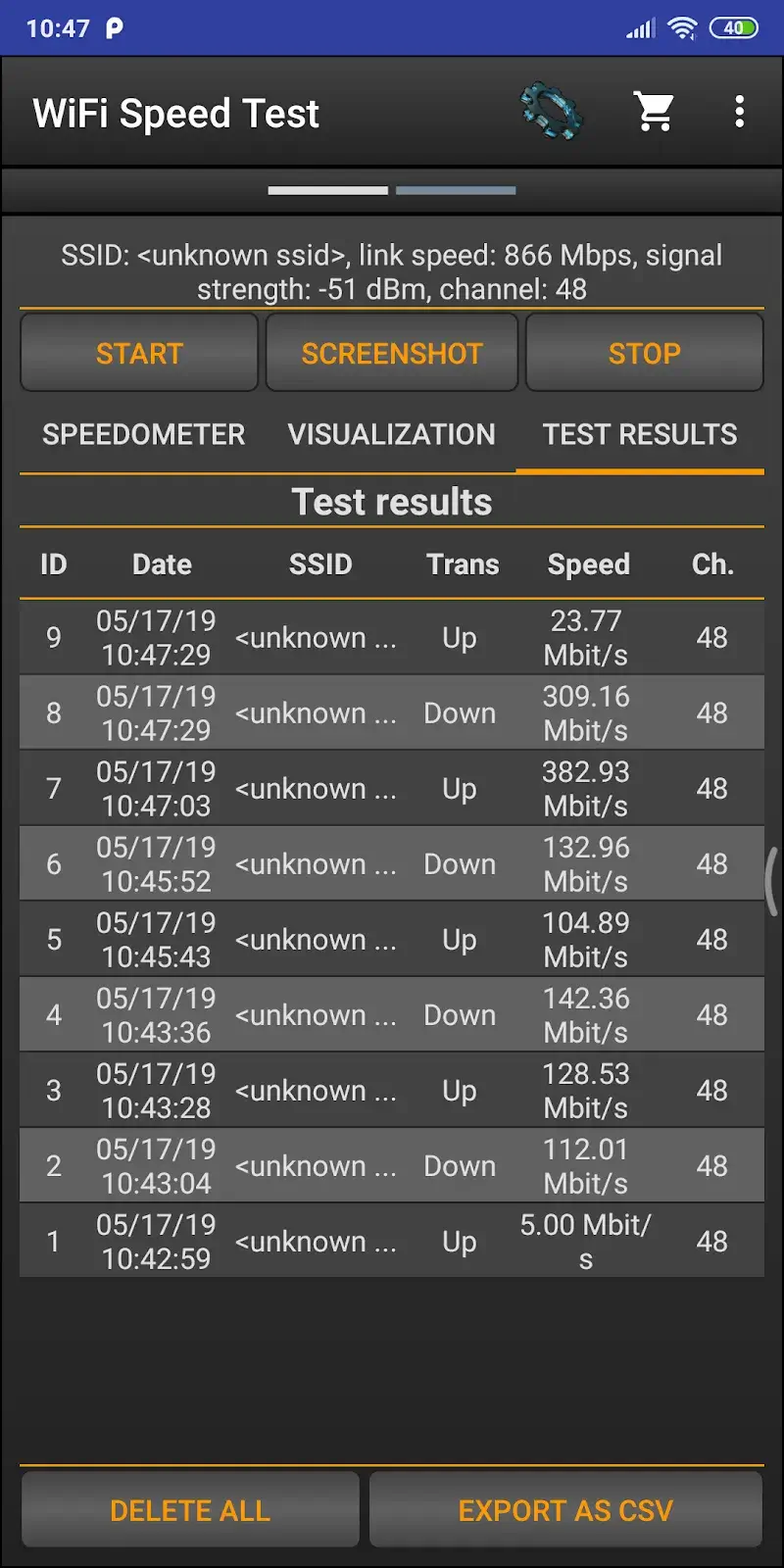The height and width of the screenshot is (1568, 784).
Task: Export results using EXPORT AS CSV
Action: point(565,1509)
